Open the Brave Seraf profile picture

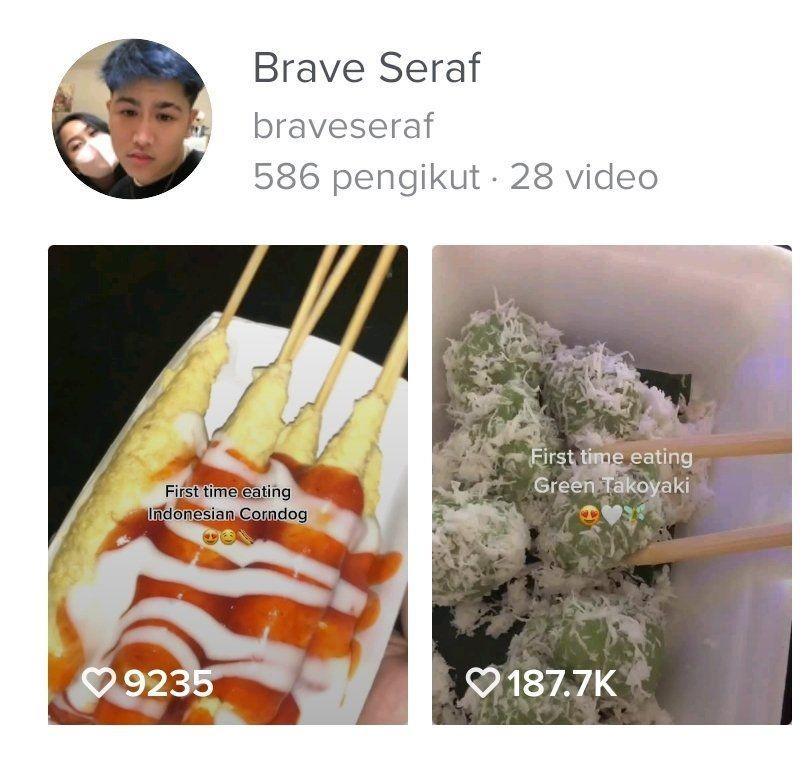click(x=131, y=119)
